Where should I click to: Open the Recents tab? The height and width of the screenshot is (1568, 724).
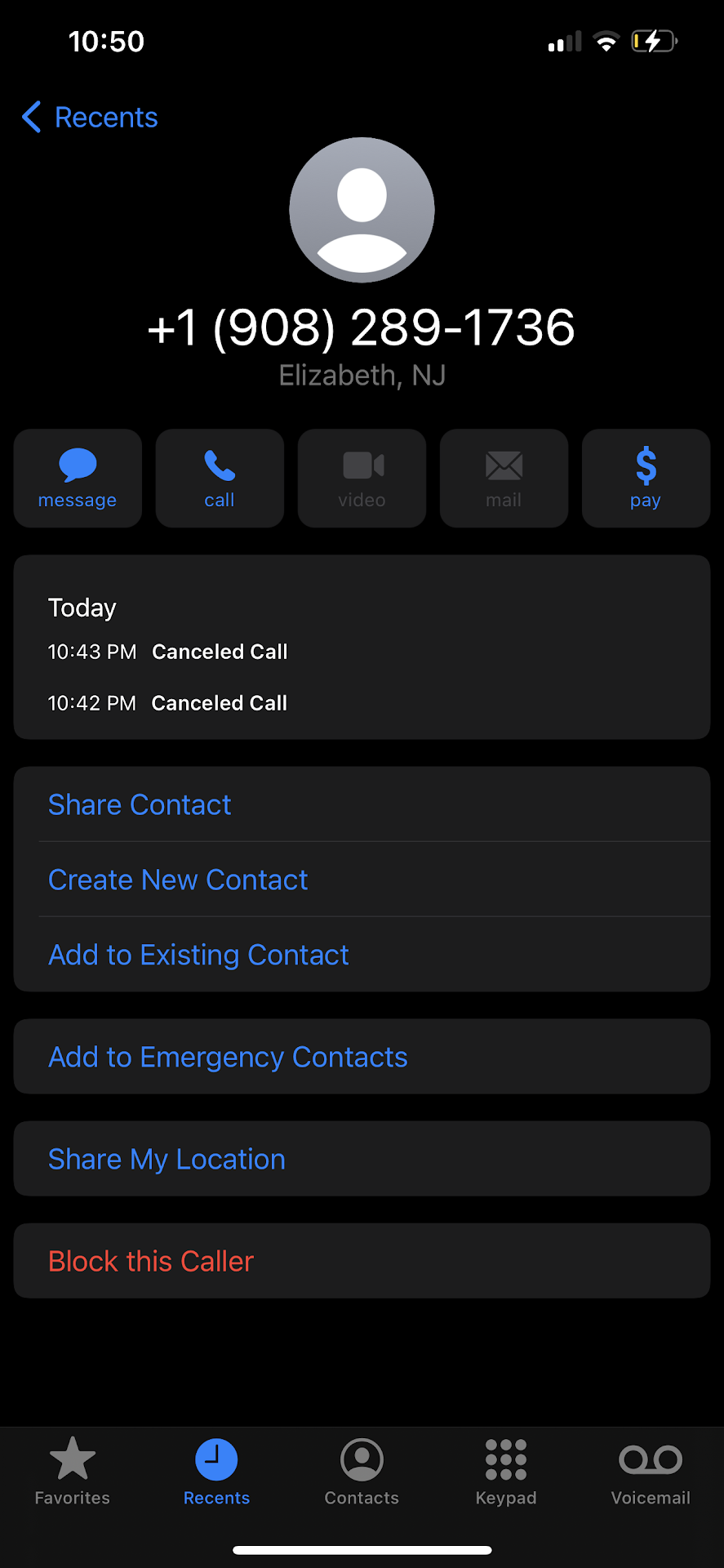pyautogui.click(x=216, y=1471)
